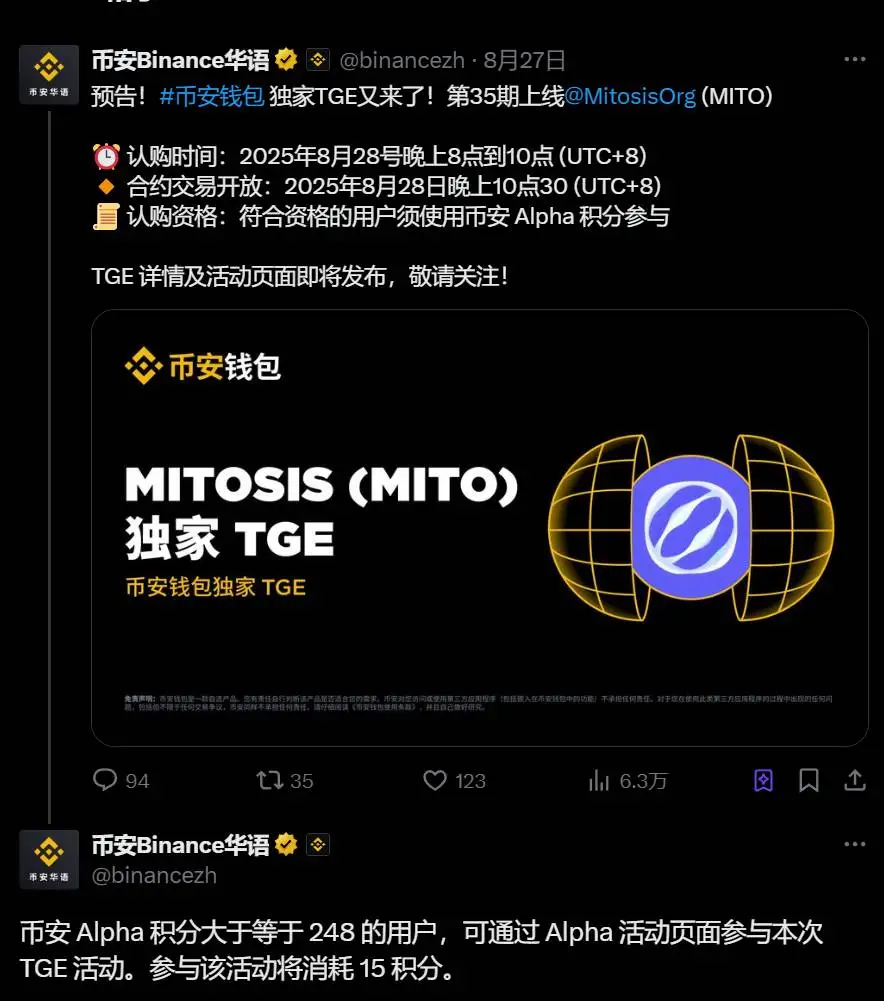The image size is (884, 1001).
Task: Open 币安Binance华语 avatar on the first post
Action: 49,75
